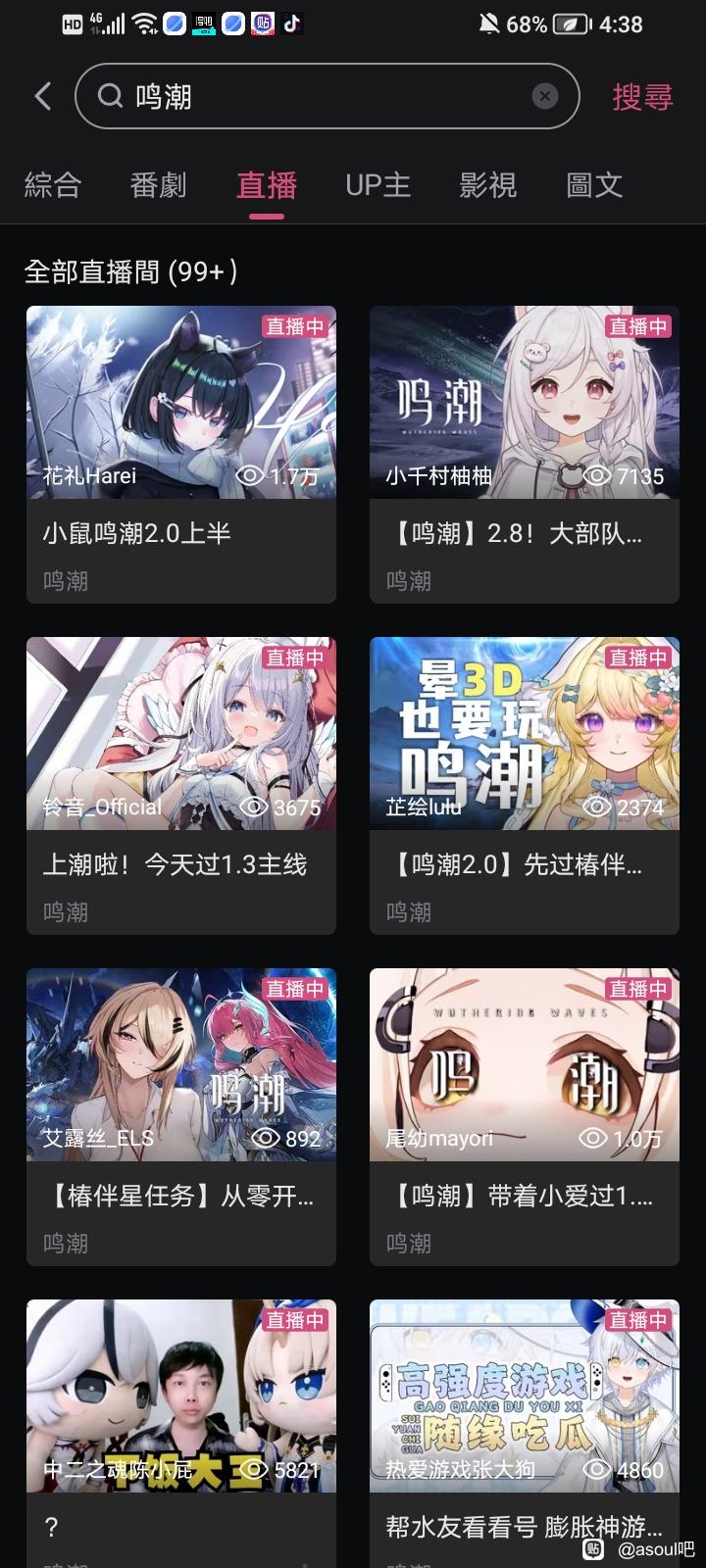Tap the 搜尋 button
The height and width of the screenshot is (1568, 706).
(642, 97)
